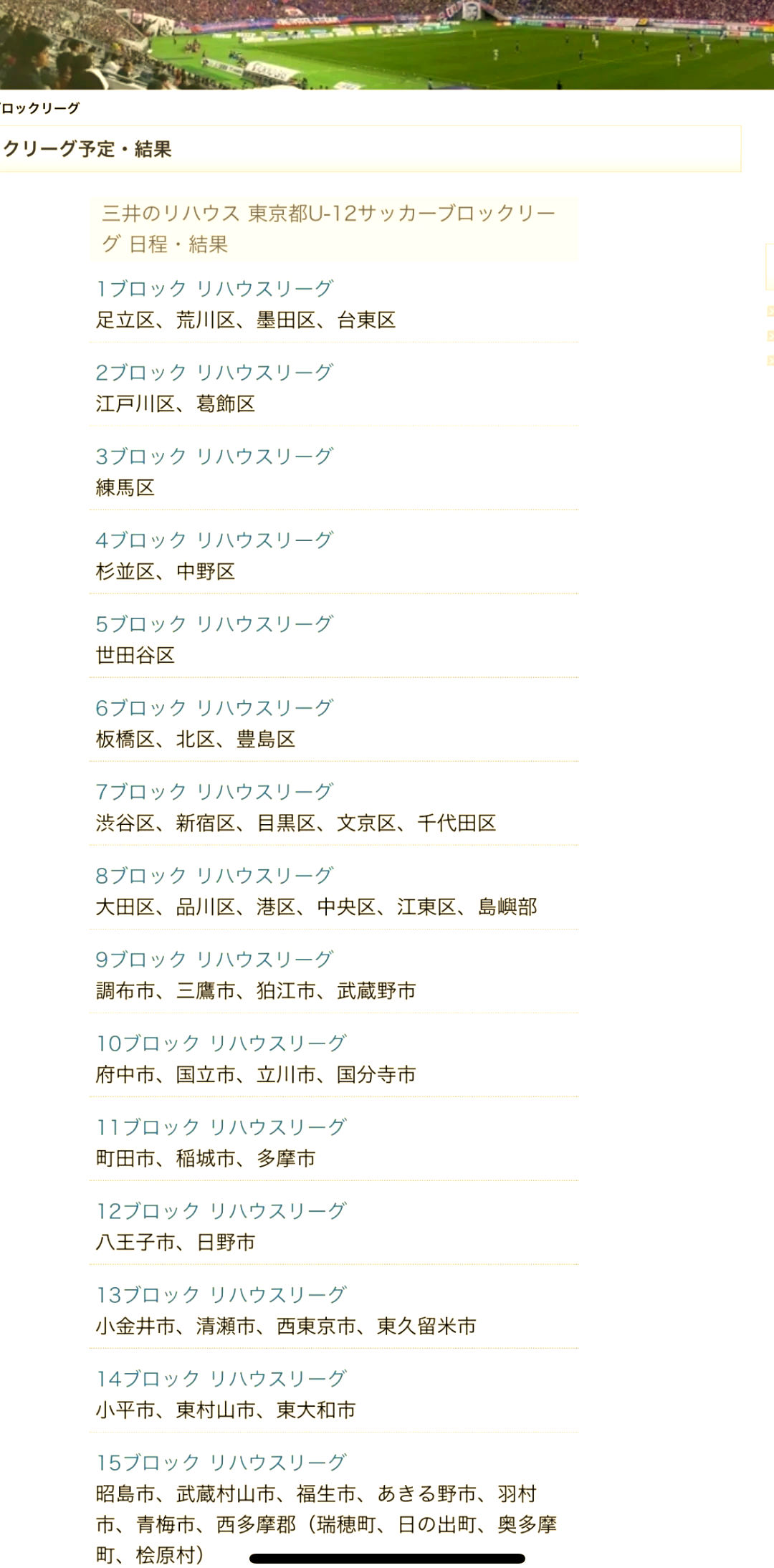This screenshot has width=774, height=1568.
Task: Open 15ブロック リハウスリーグ link
Action: (221, 1463)
